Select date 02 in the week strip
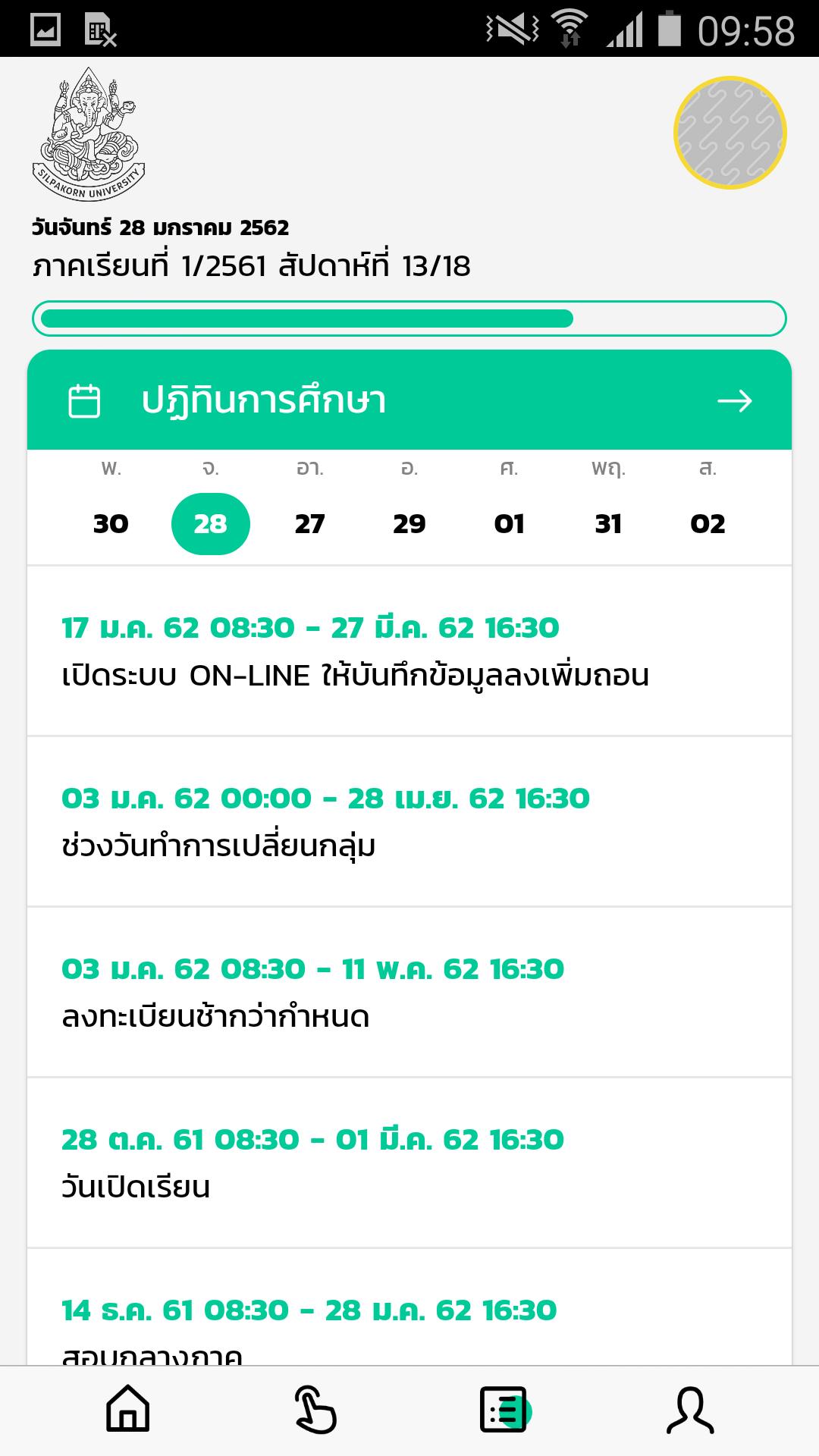819x1456 pixels. [708, 523]
